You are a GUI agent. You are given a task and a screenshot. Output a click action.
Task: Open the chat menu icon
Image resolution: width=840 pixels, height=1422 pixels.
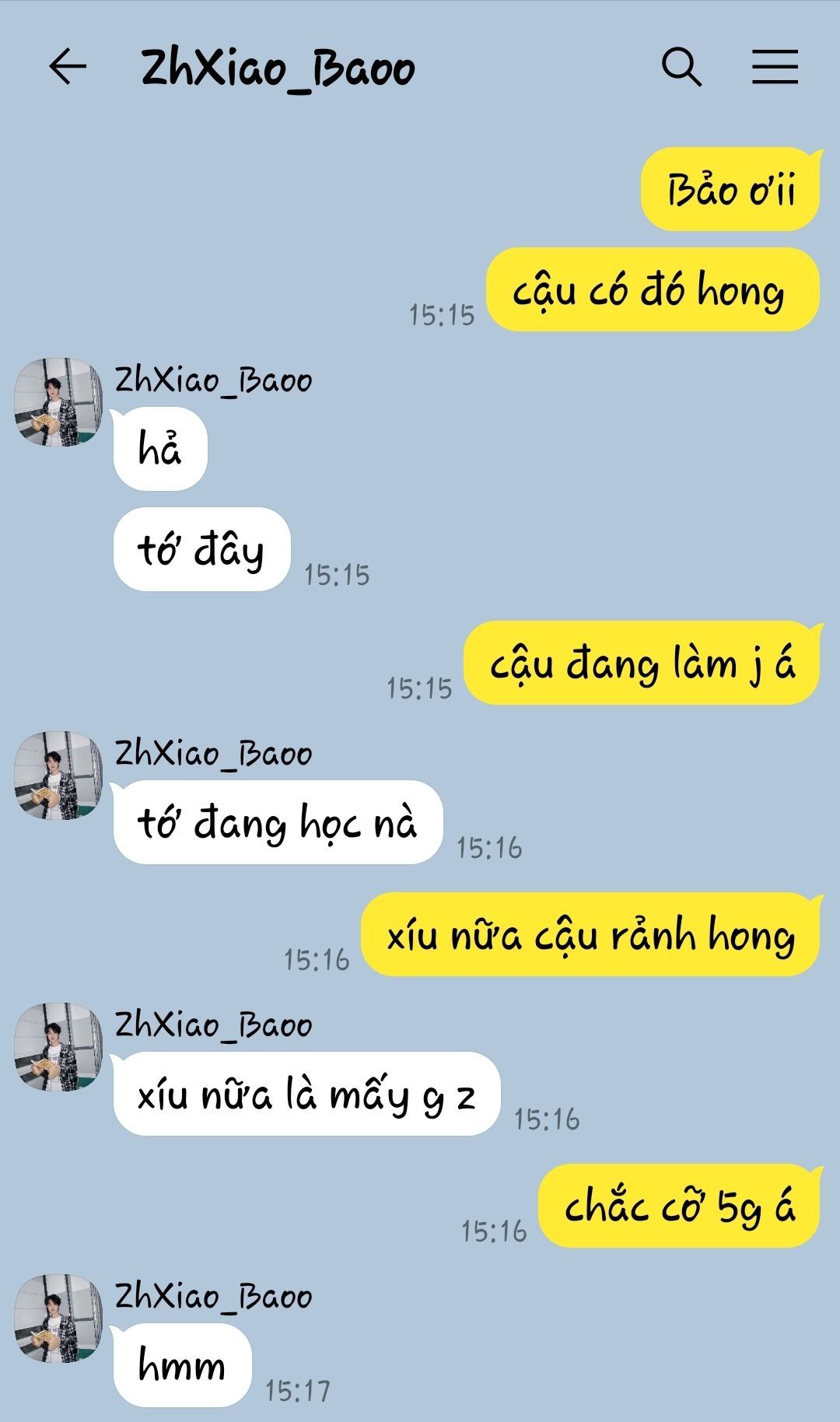click(775, 66)
